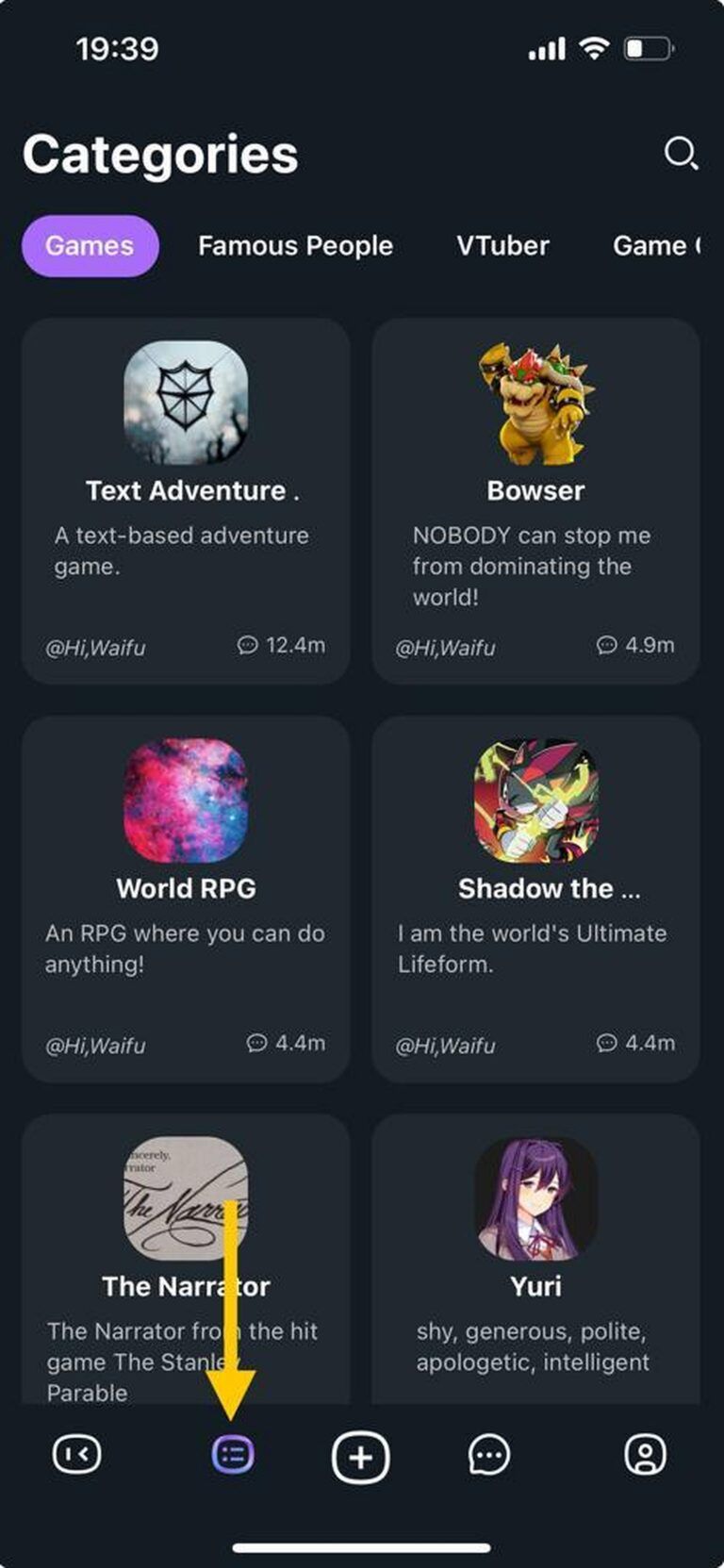Screen dimensions: 724x1568
Task: Switch to the Famous People category
Action: point(295,246)
